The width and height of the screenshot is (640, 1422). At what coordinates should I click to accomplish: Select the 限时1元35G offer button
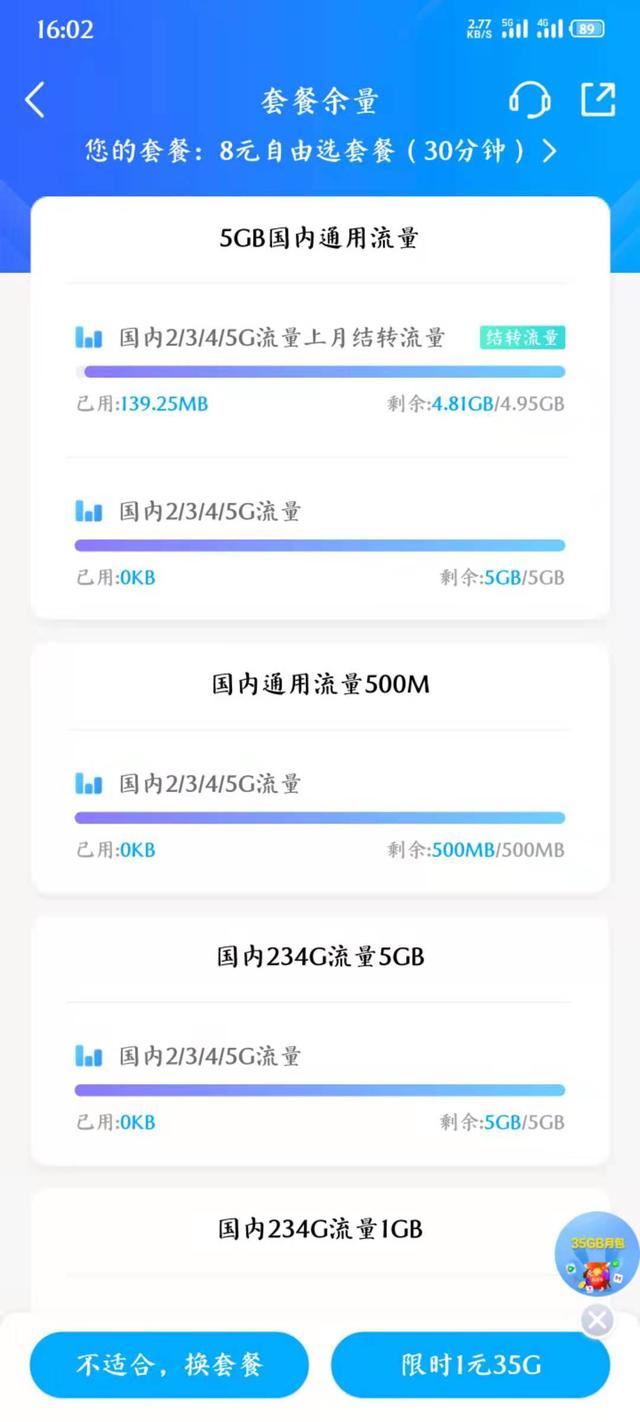tap(470, 1364)
